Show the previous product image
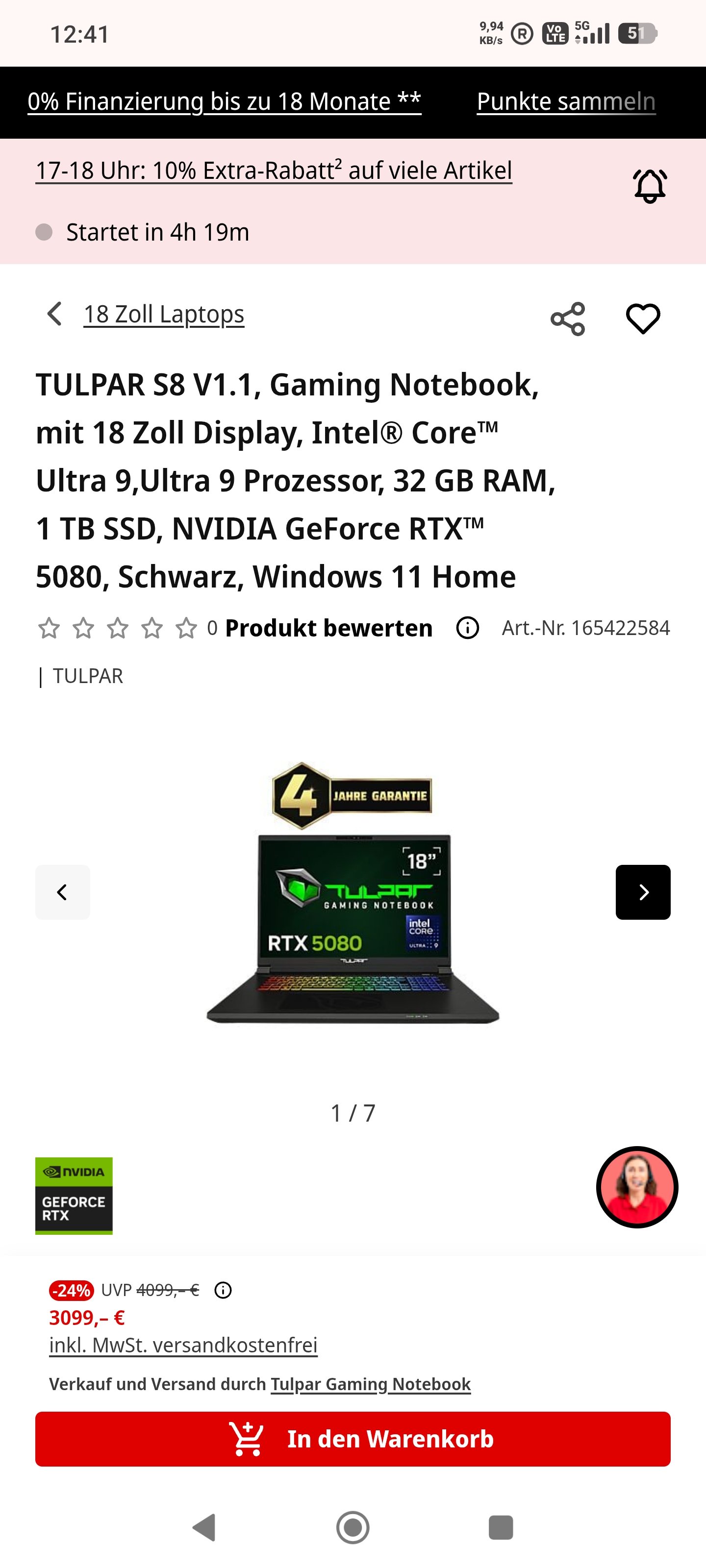The width and height of the screenshot is (706, 1568). point(62,892)
